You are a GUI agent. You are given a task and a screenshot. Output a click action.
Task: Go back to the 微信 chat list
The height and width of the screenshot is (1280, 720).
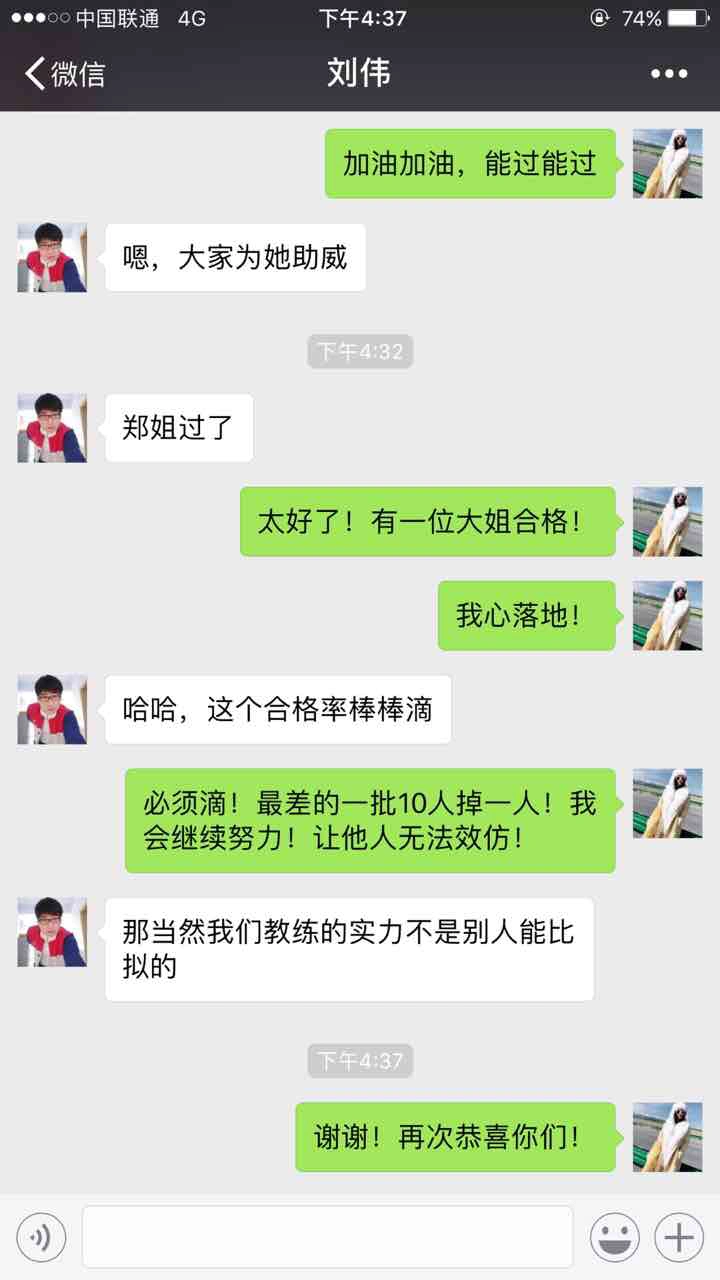point(65,74)
